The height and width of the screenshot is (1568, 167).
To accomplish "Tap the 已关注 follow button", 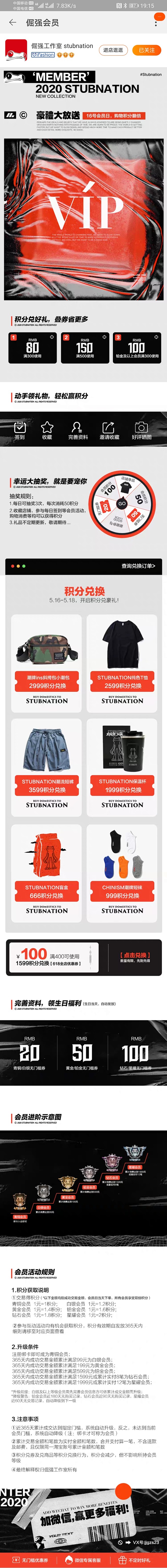I will pos(146,50).
